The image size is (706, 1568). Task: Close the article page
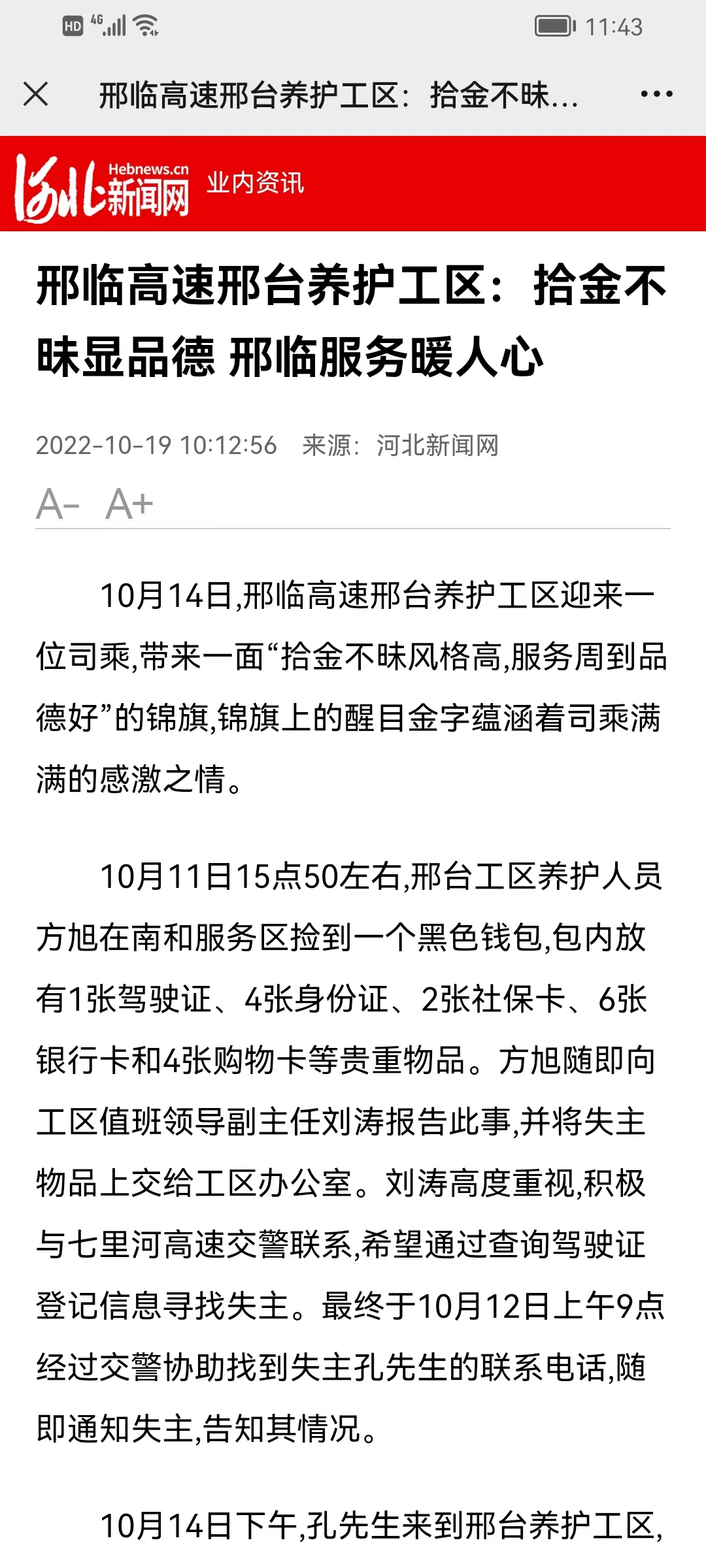[x=36, y=94]
